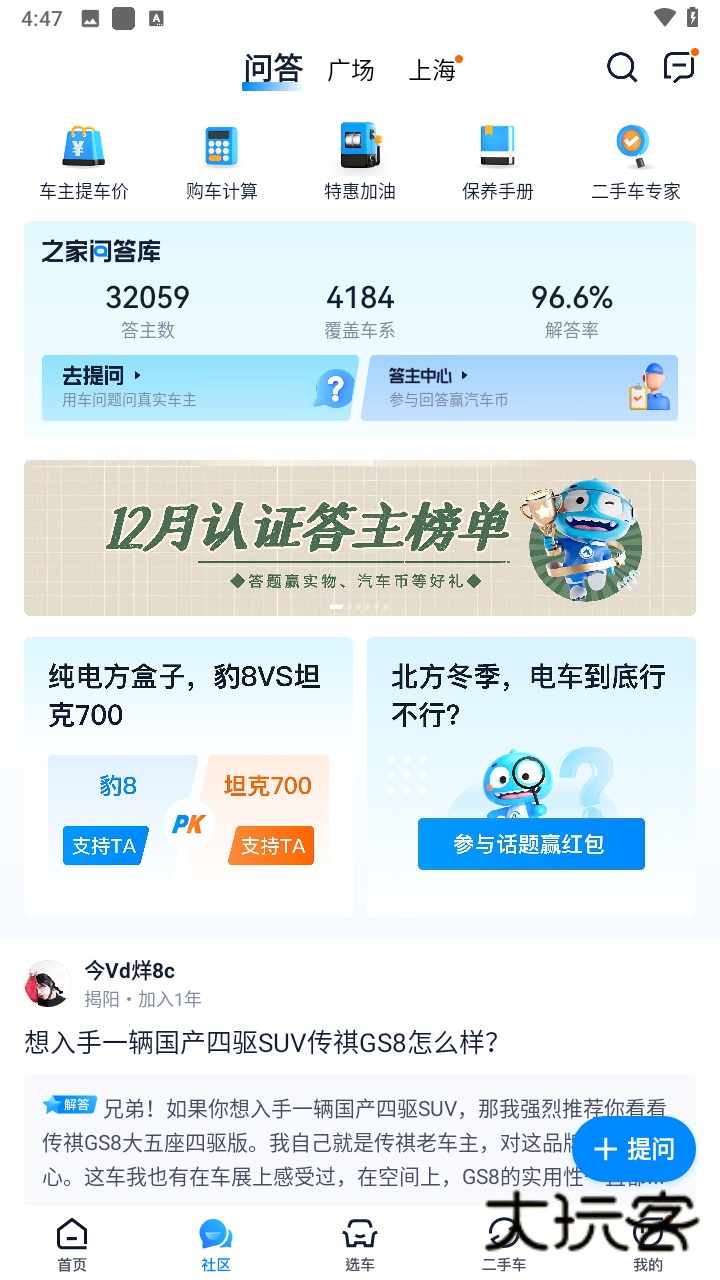The height and width of the screenshot is (1280, 720).
Task: Open the messages icon with notification dot
Action: pos(678,67)
